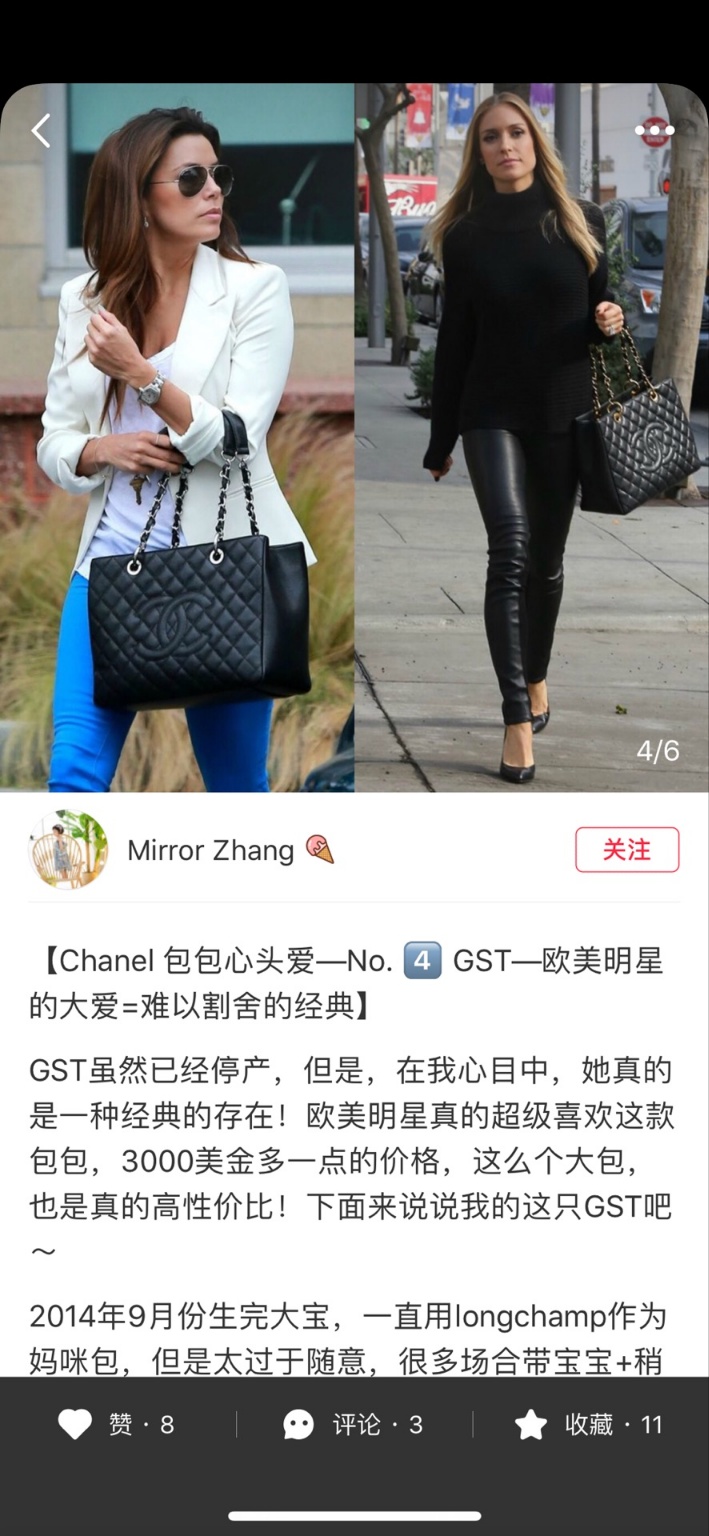Go back using the top-left arrow
709x1536 pixels.
pyautogui.click(x=40, y=131)
